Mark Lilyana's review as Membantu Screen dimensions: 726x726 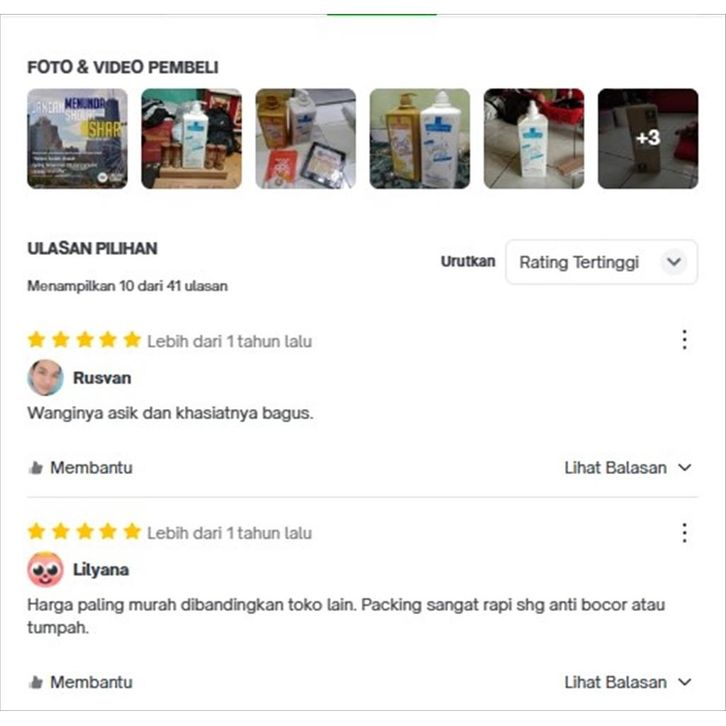click(80, 682)
